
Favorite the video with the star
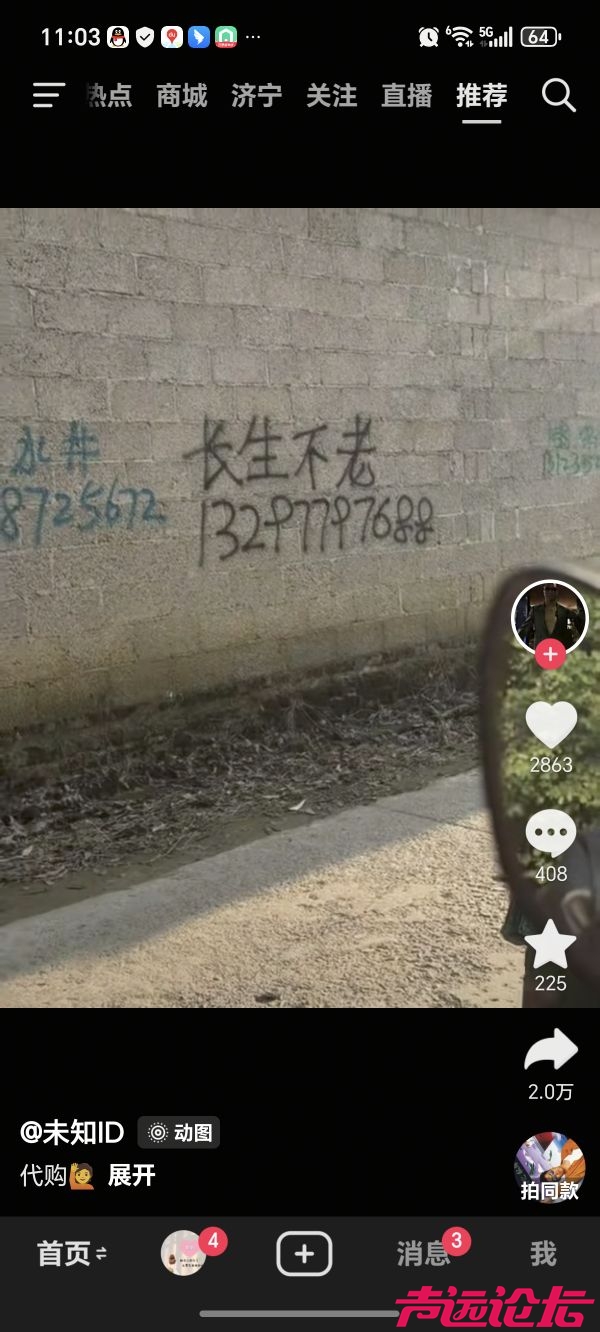tap(551, 944)
